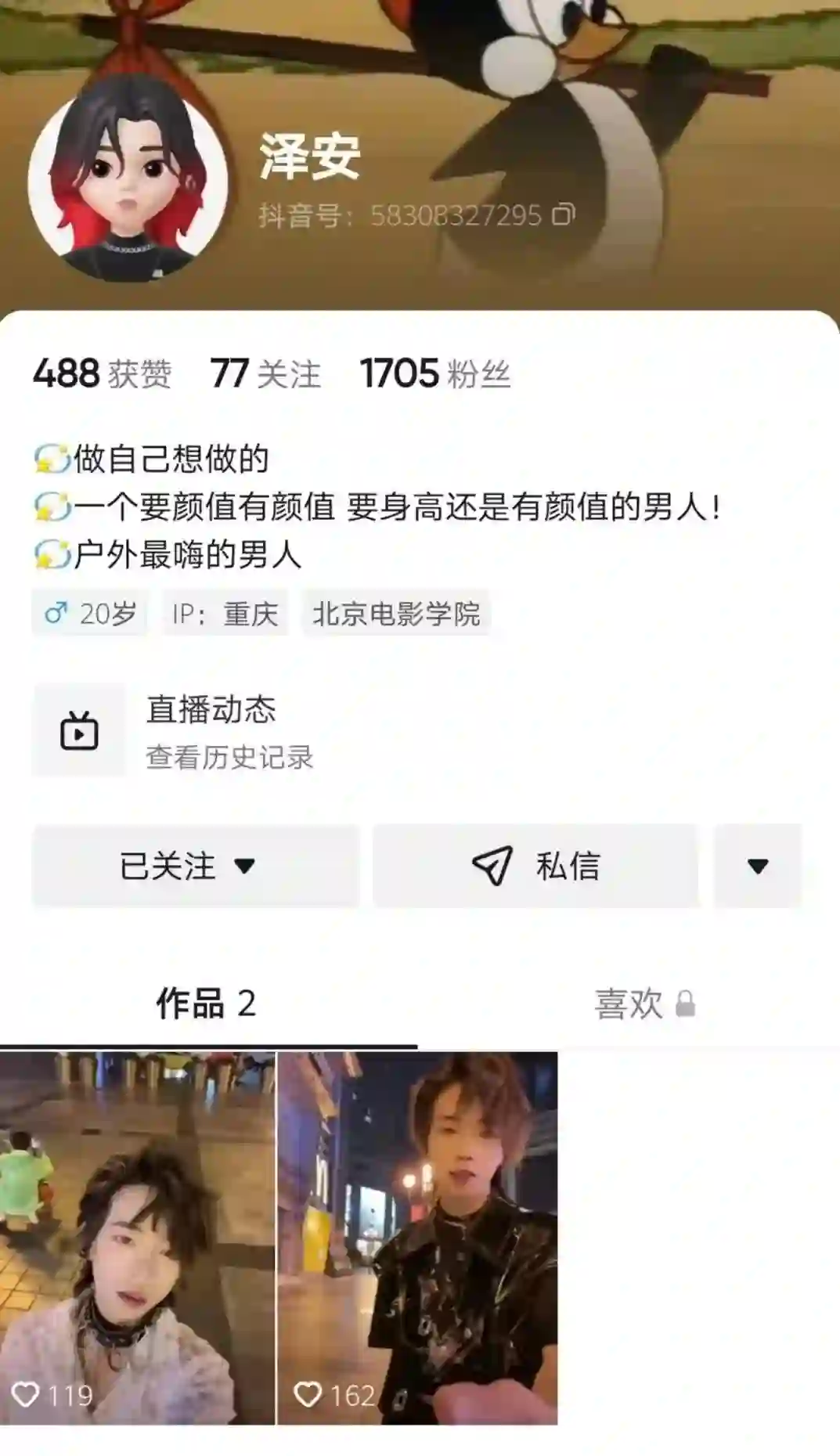
Task: Open 泽安's profile avatar
Action: (x=128, y=179)
